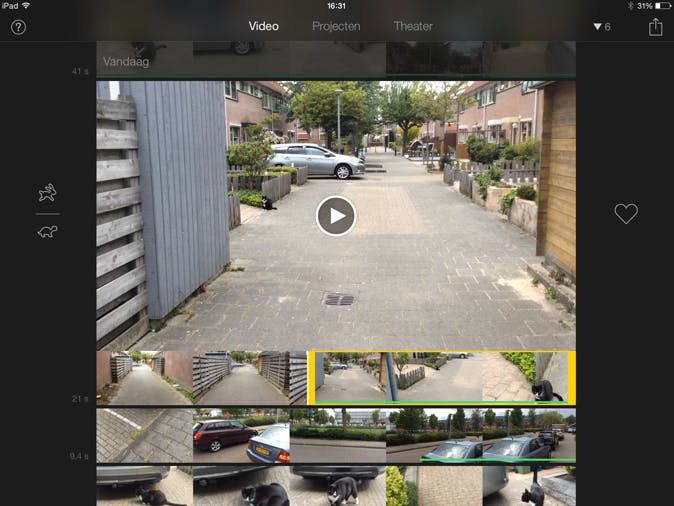Tap the share icon
Viewport: 674px width, 506px height.
655,27
